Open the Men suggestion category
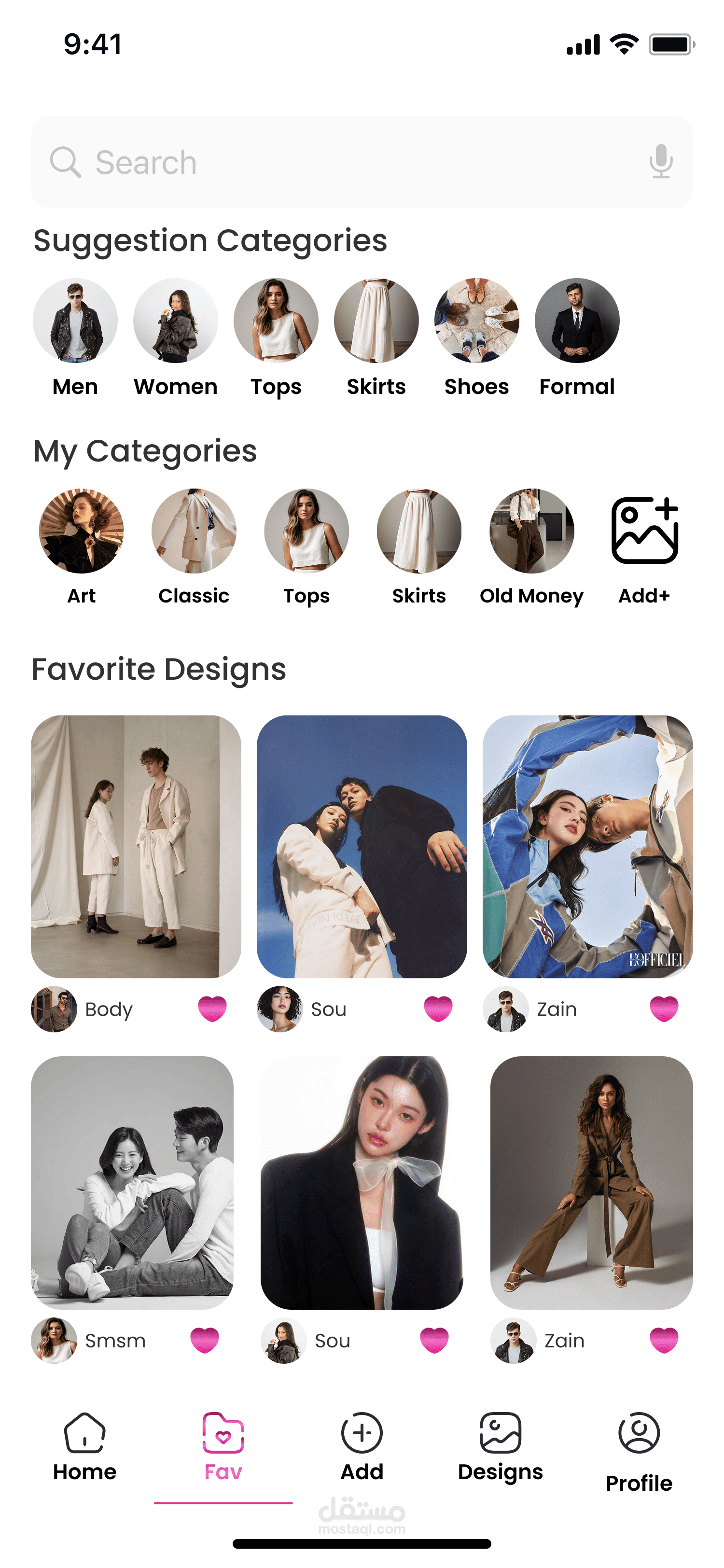724x1568 pixels. pyautogui.click(x=75, y=338)
